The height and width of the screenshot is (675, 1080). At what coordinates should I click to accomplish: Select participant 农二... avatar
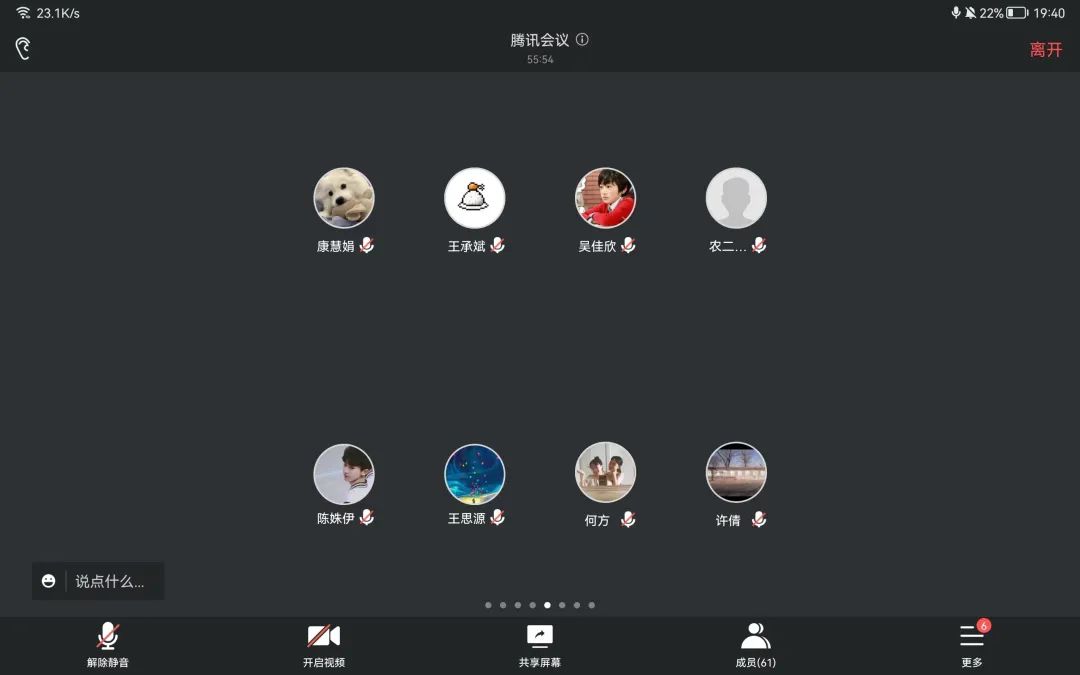click(736, 198)
